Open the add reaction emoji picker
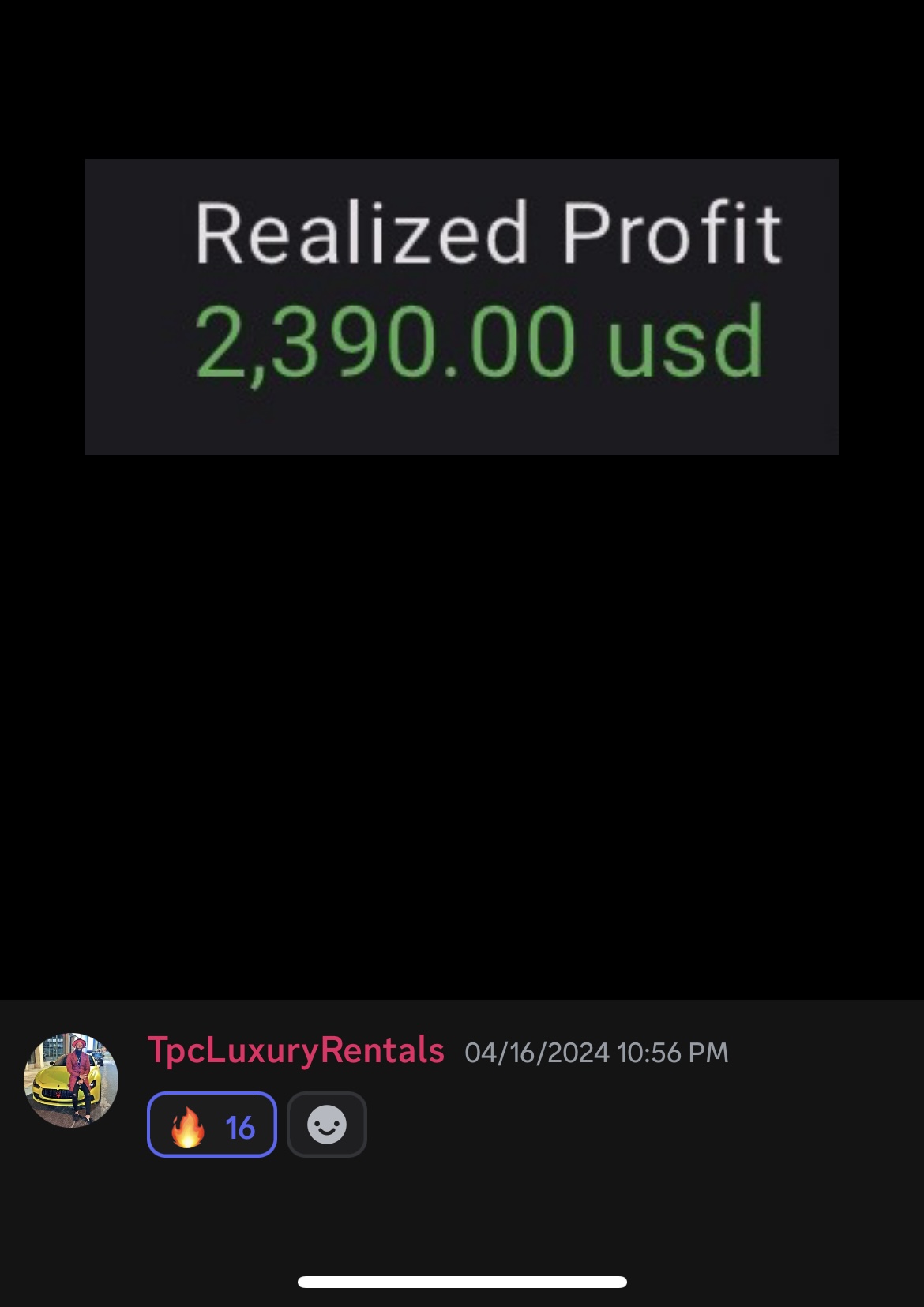Image resolution: width=924 pixels, height=1307 pixels. (x=326, y=1125)
